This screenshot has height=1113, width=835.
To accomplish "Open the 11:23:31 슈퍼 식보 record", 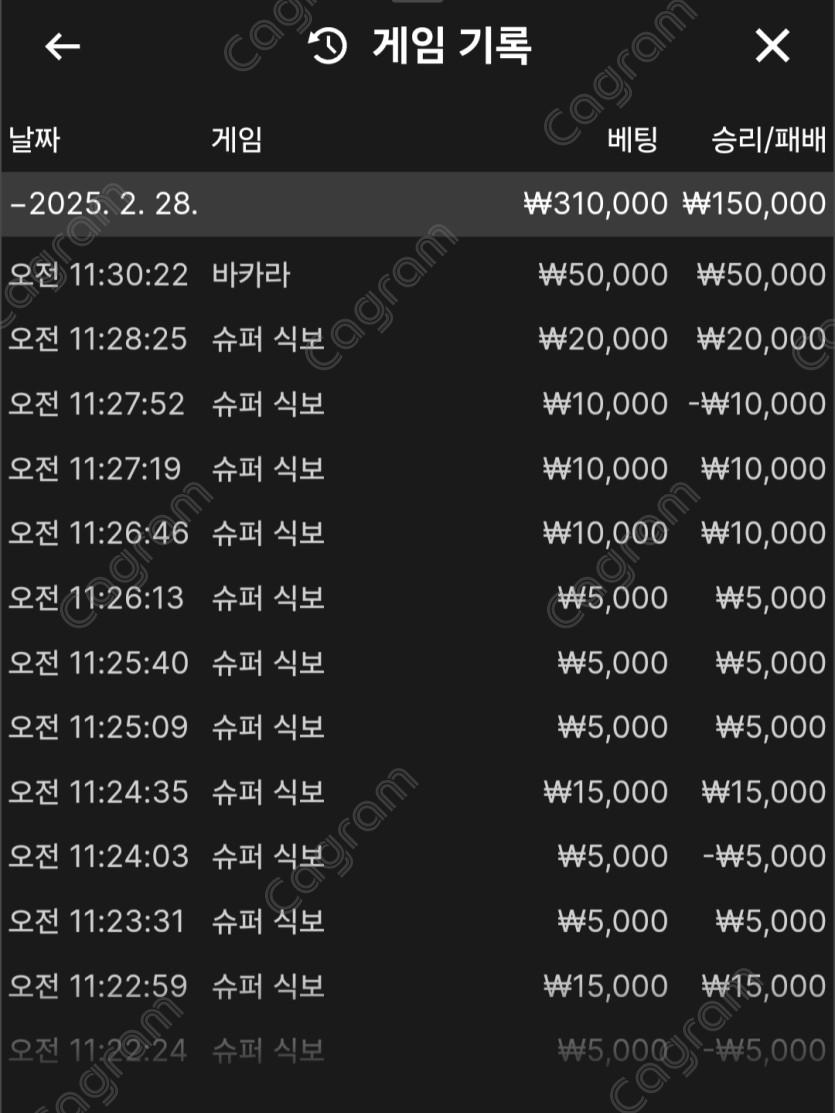I will tap(417, 921).
